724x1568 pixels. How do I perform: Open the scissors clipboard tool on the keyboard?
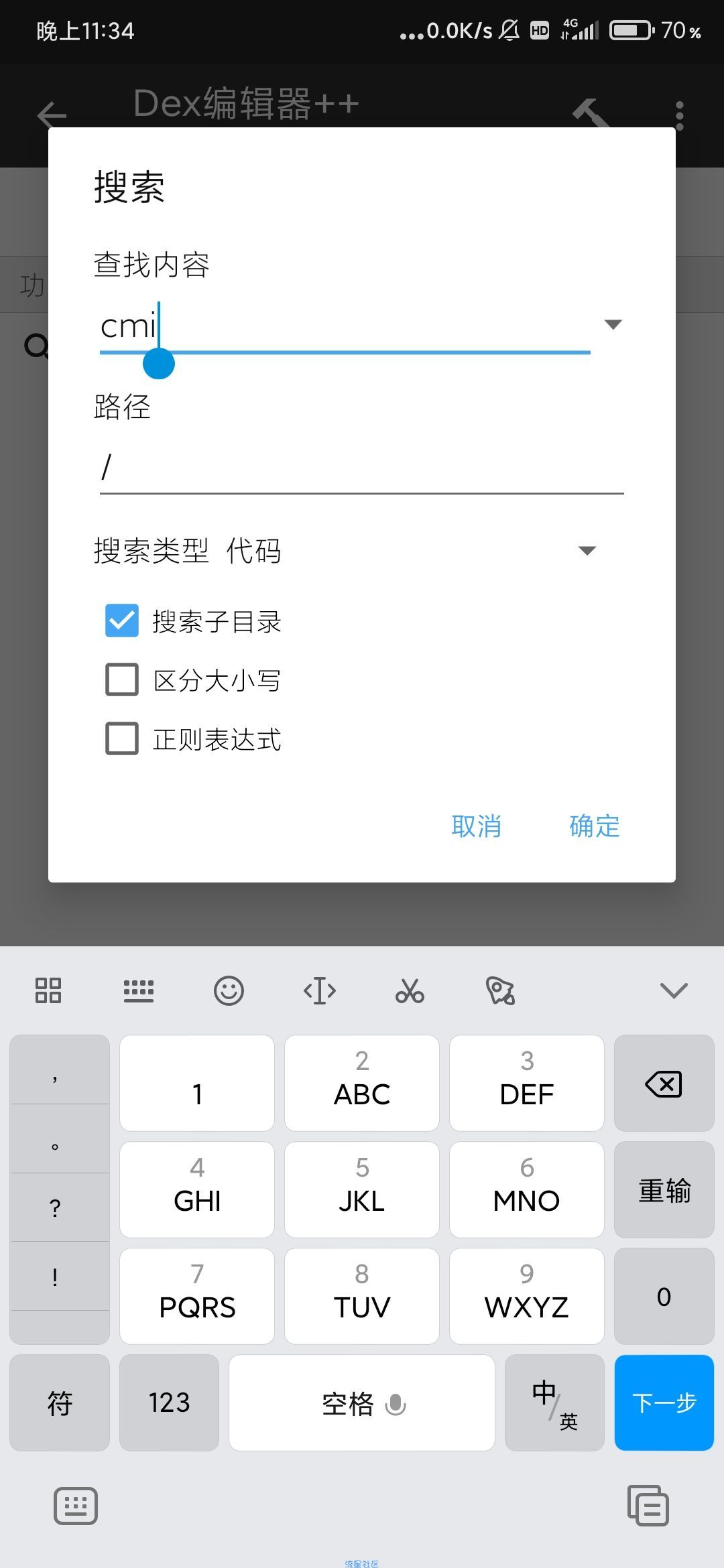pyautogui.click(x=410, y=990)
